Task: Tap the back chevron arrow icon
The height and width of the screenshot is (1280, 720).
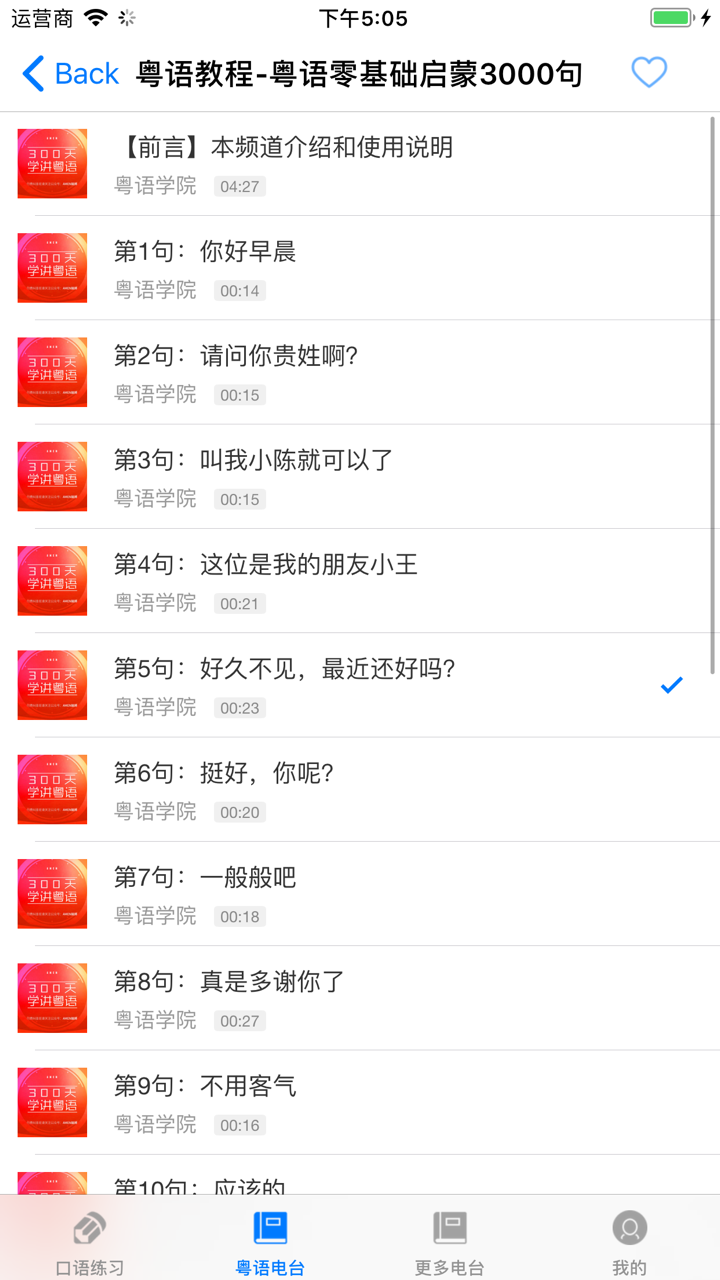Action: click(31, 72)
